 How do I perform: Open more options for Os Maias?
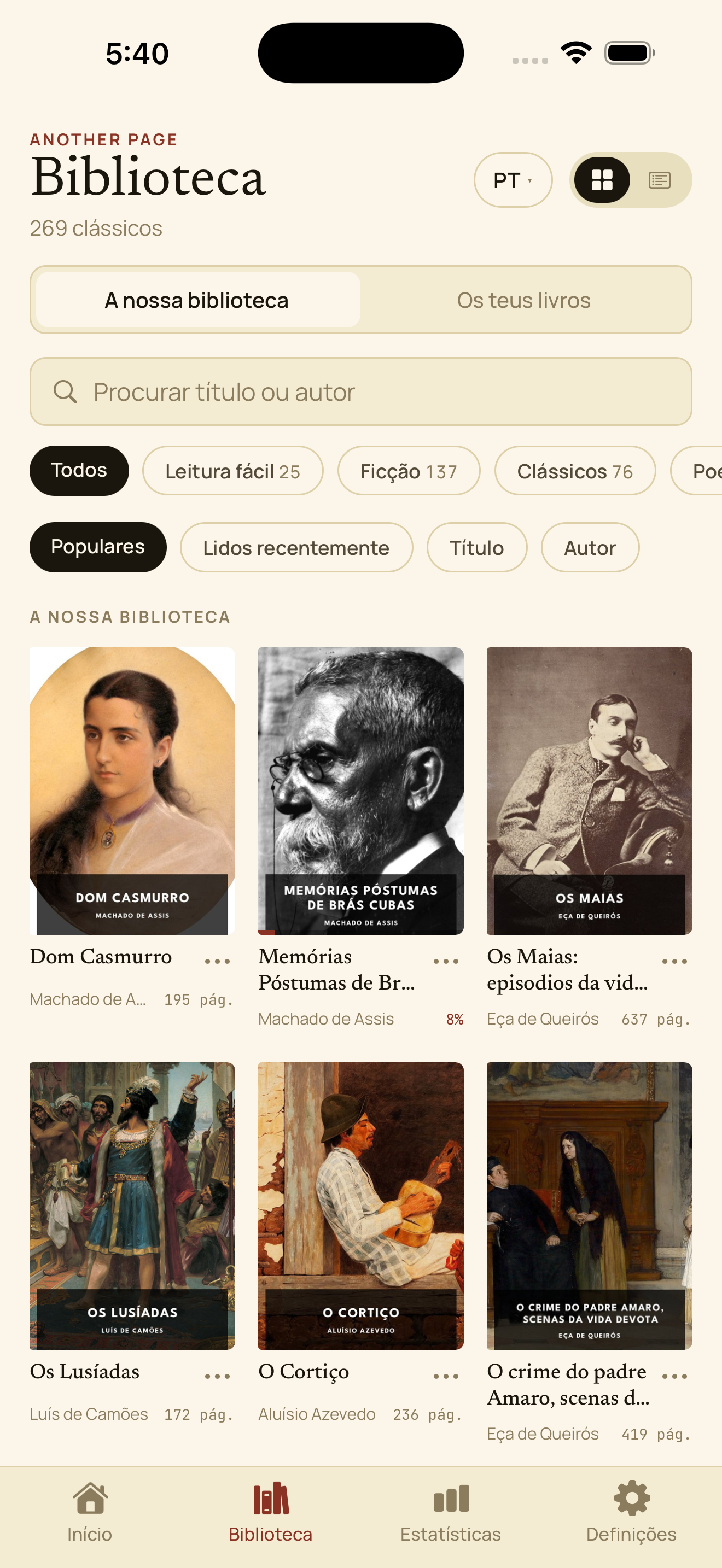[x=674, y=961]
